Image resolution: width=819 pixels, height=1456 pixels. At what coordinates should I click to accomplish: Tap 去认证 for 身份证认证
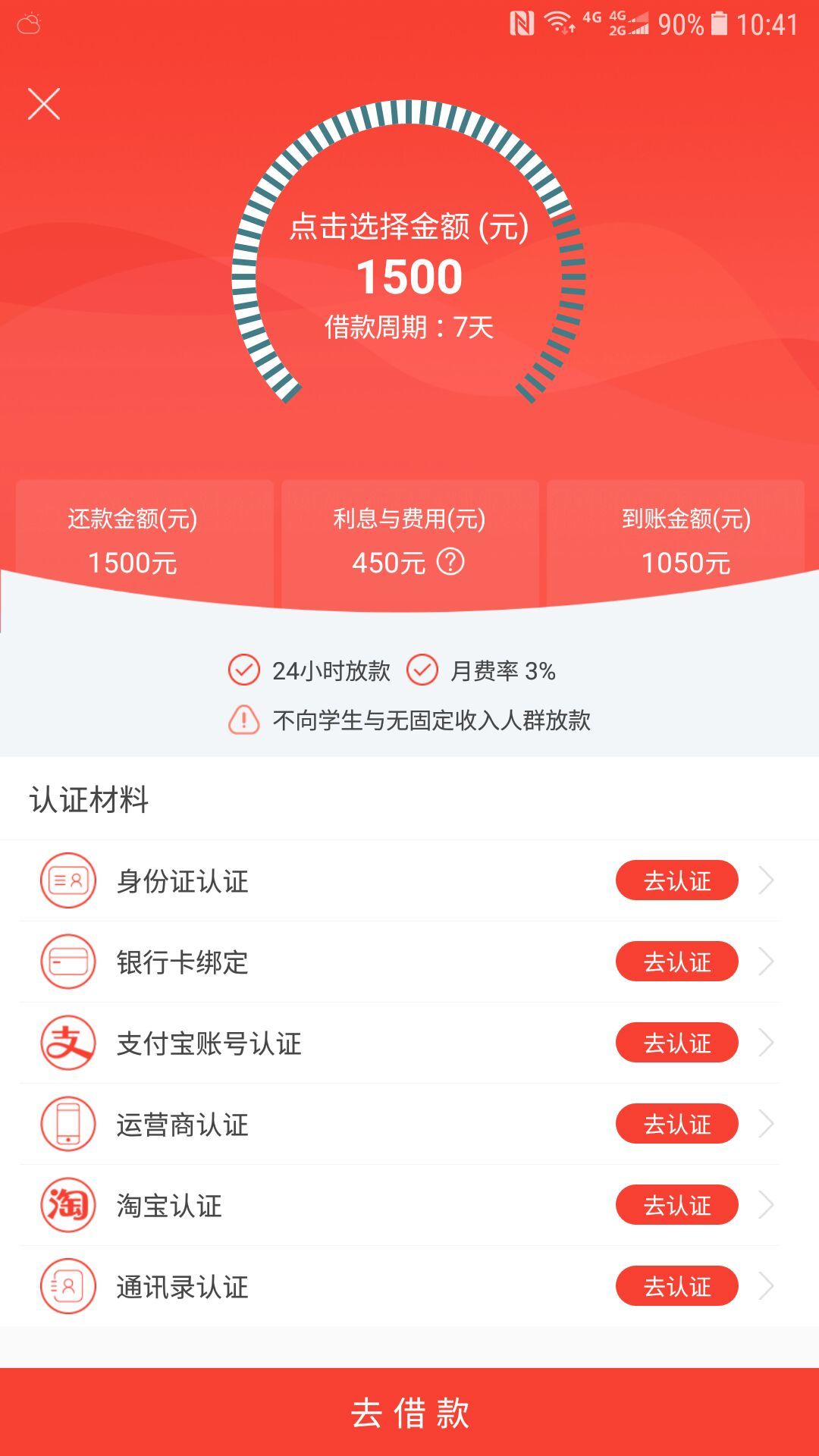coord(676,880)
